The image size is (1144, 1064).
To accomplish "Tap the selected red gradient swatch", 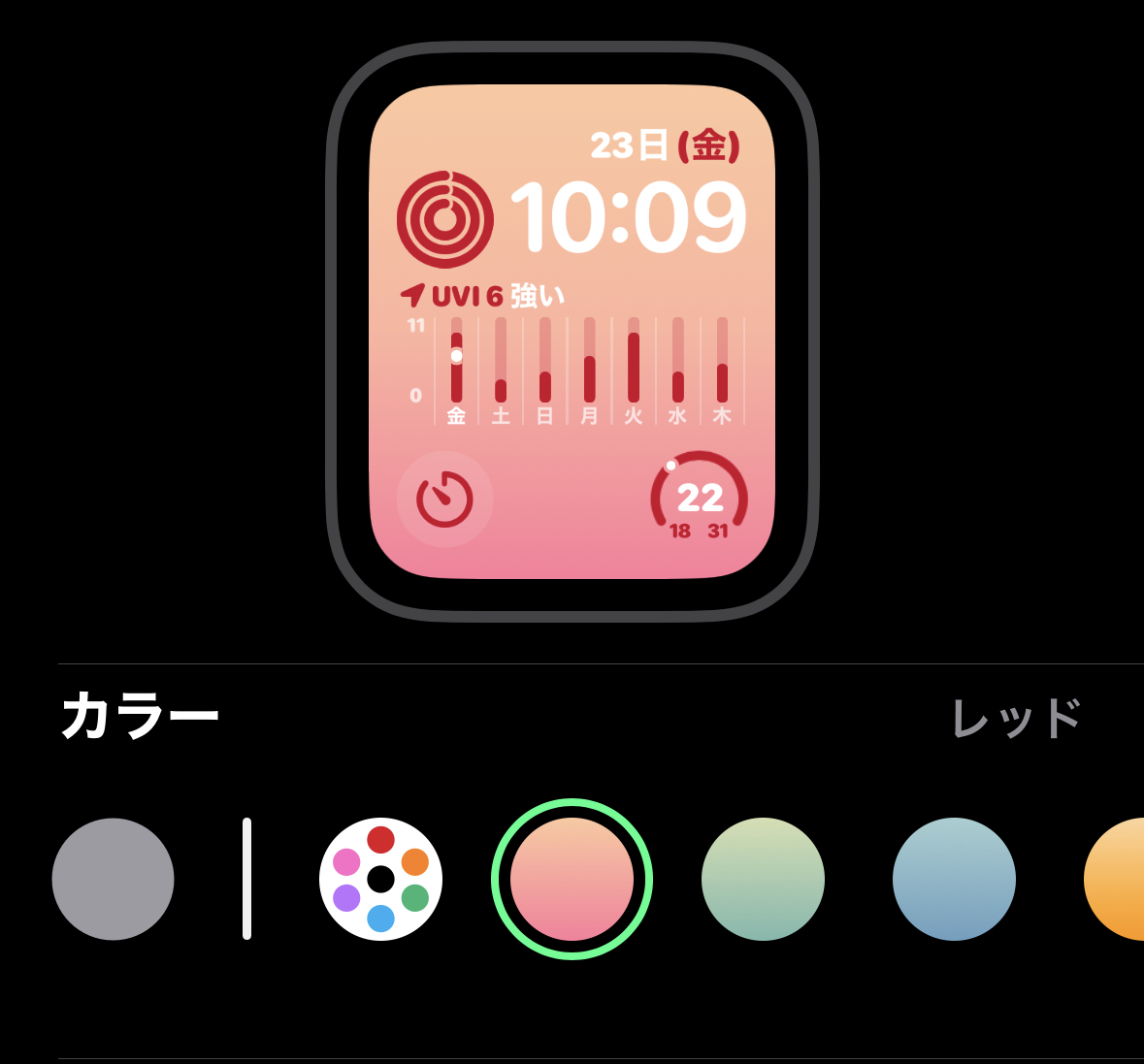I will [x=572, y=879].
